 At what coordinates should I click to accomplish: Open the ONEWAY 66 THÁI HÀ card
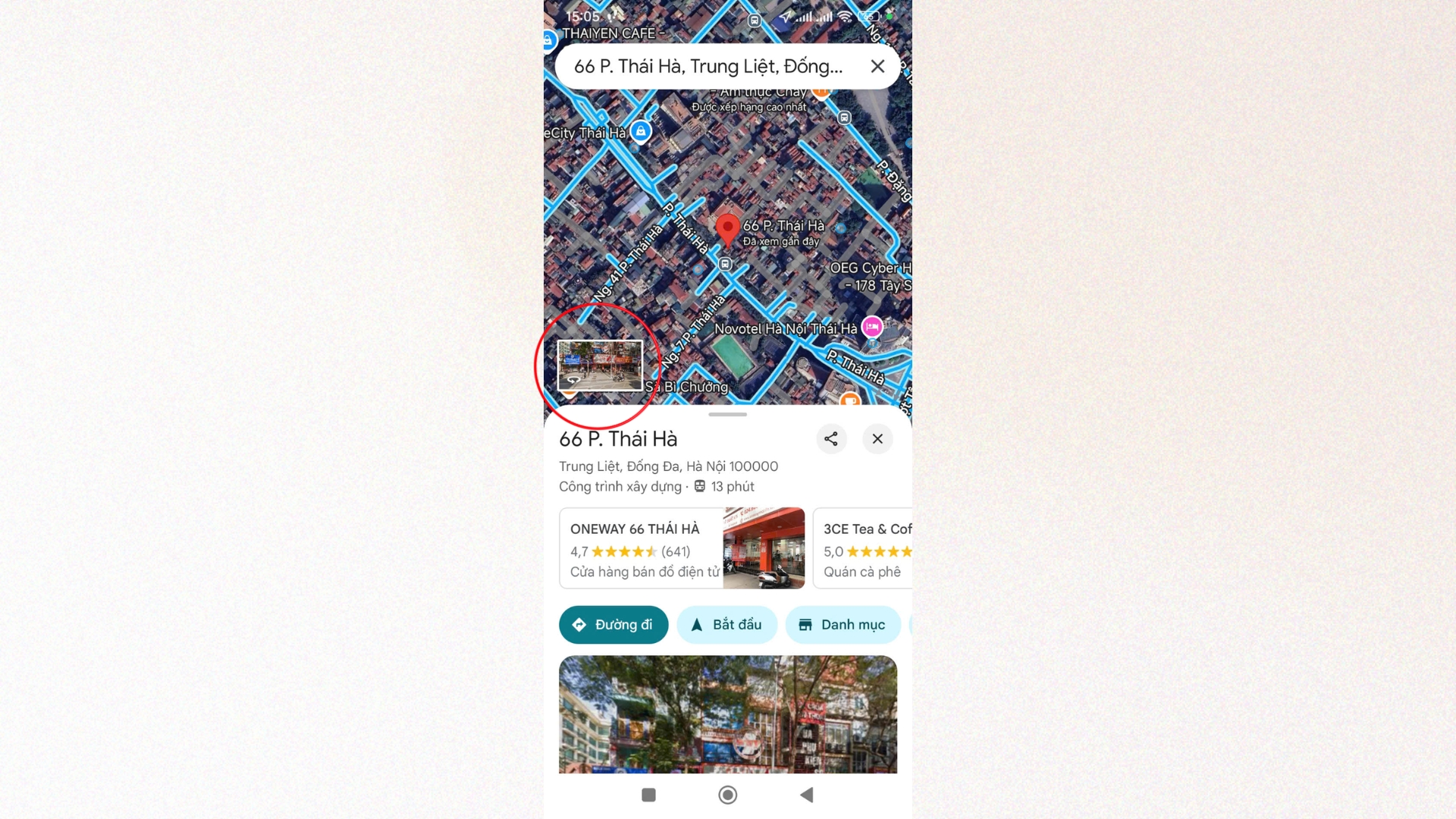pos(681,548)
